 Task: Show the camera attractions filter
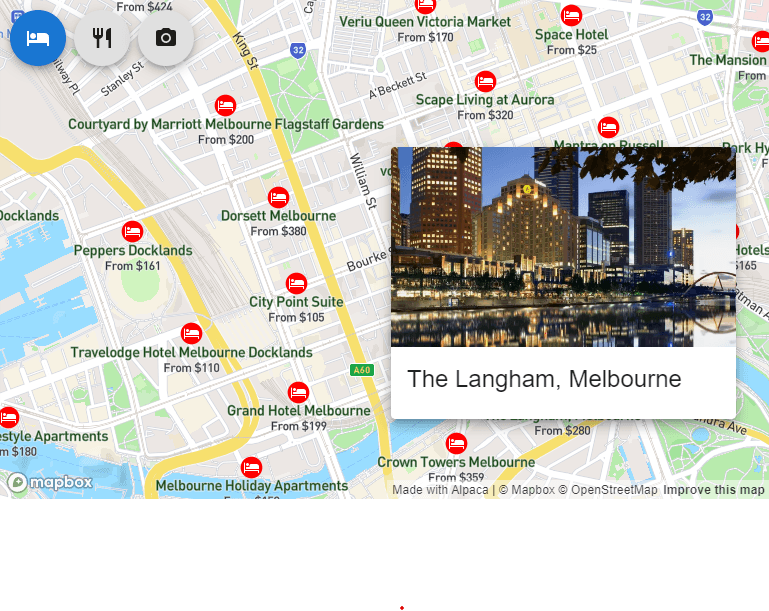(x=166, y=38)
